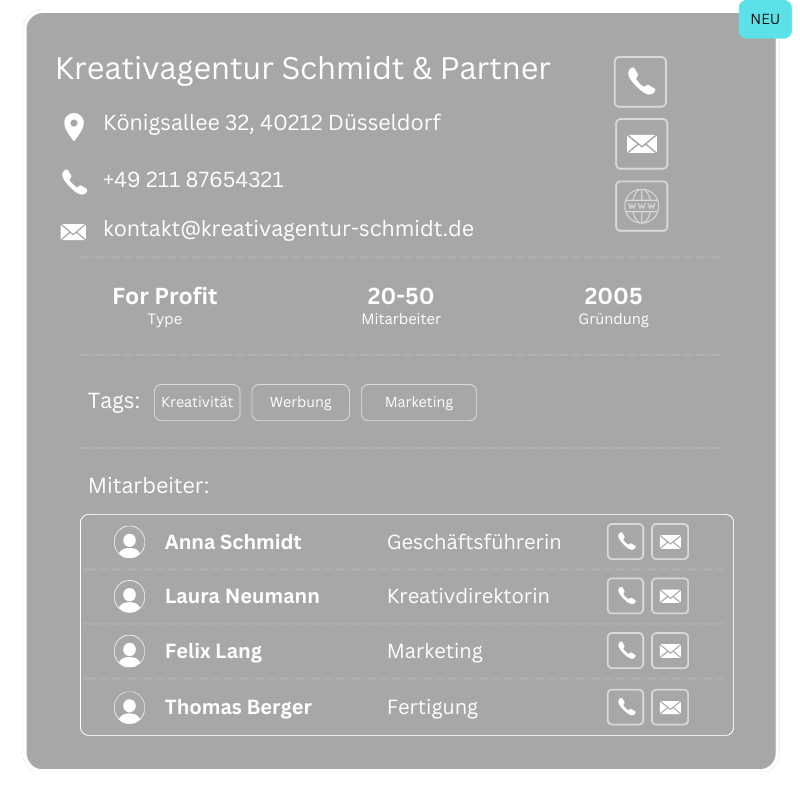The image size is (800, 800).
Task: Call Thomas Berger
Action: pyautogui.click(x=626, y=708)
